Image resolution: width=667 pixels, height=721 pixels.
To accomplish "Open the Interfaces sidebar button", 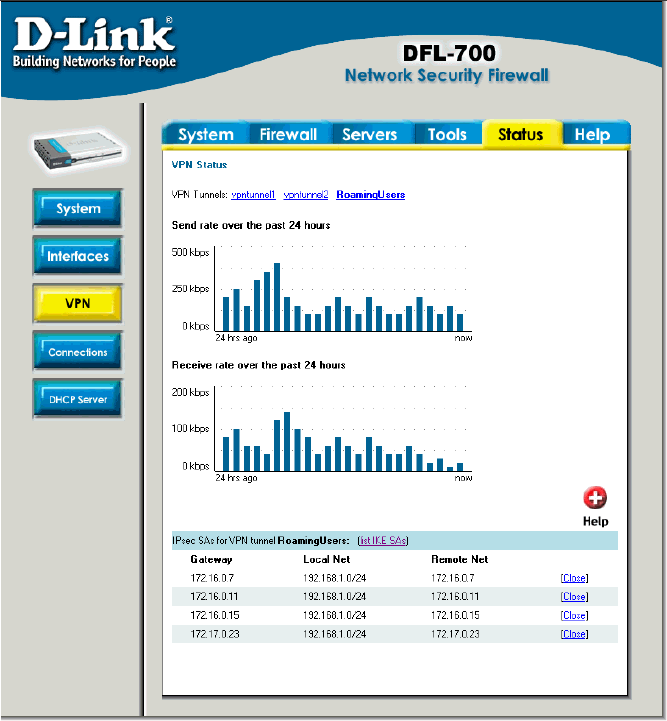I will pos(78,256).
